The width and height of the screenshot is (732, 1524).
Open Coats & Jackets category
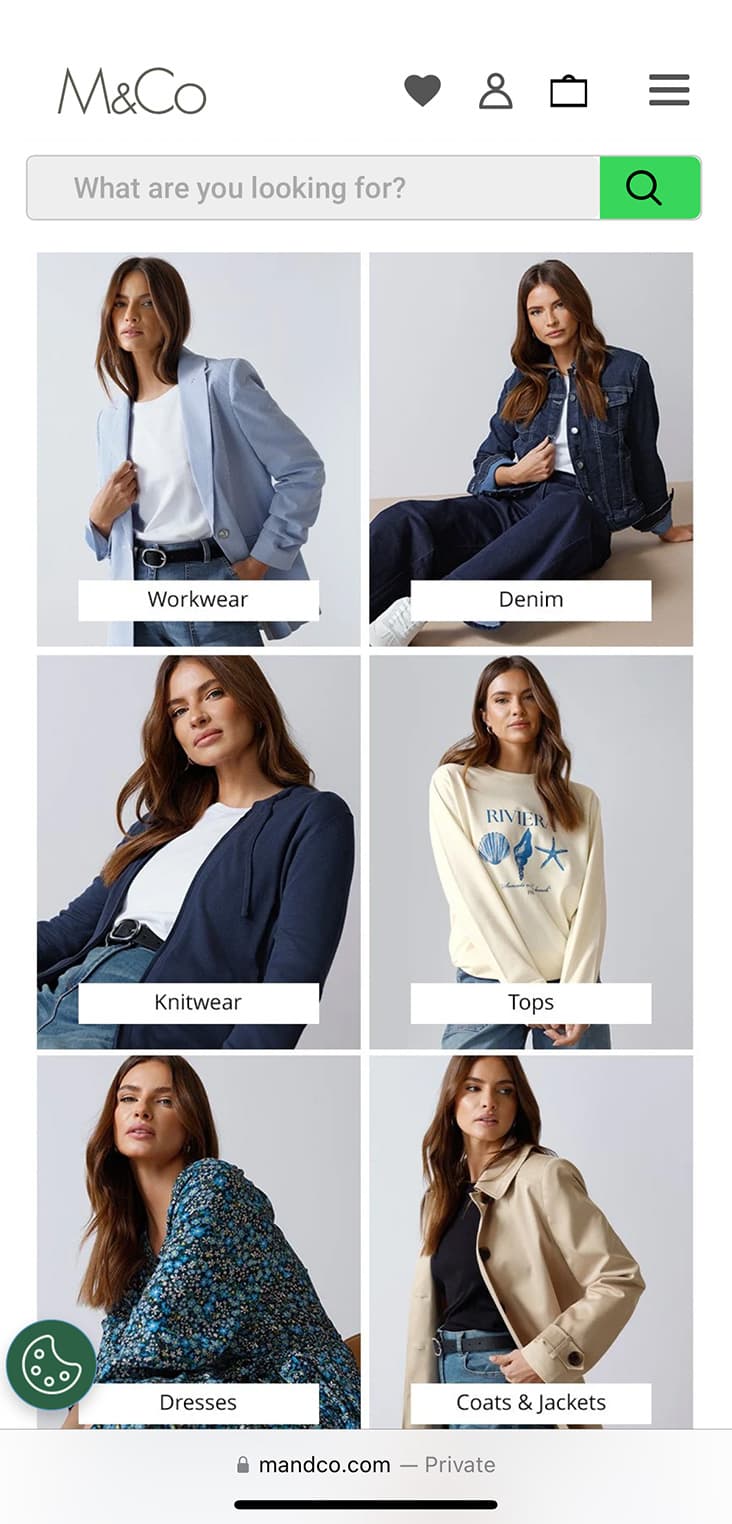[x=531, y=1250]
